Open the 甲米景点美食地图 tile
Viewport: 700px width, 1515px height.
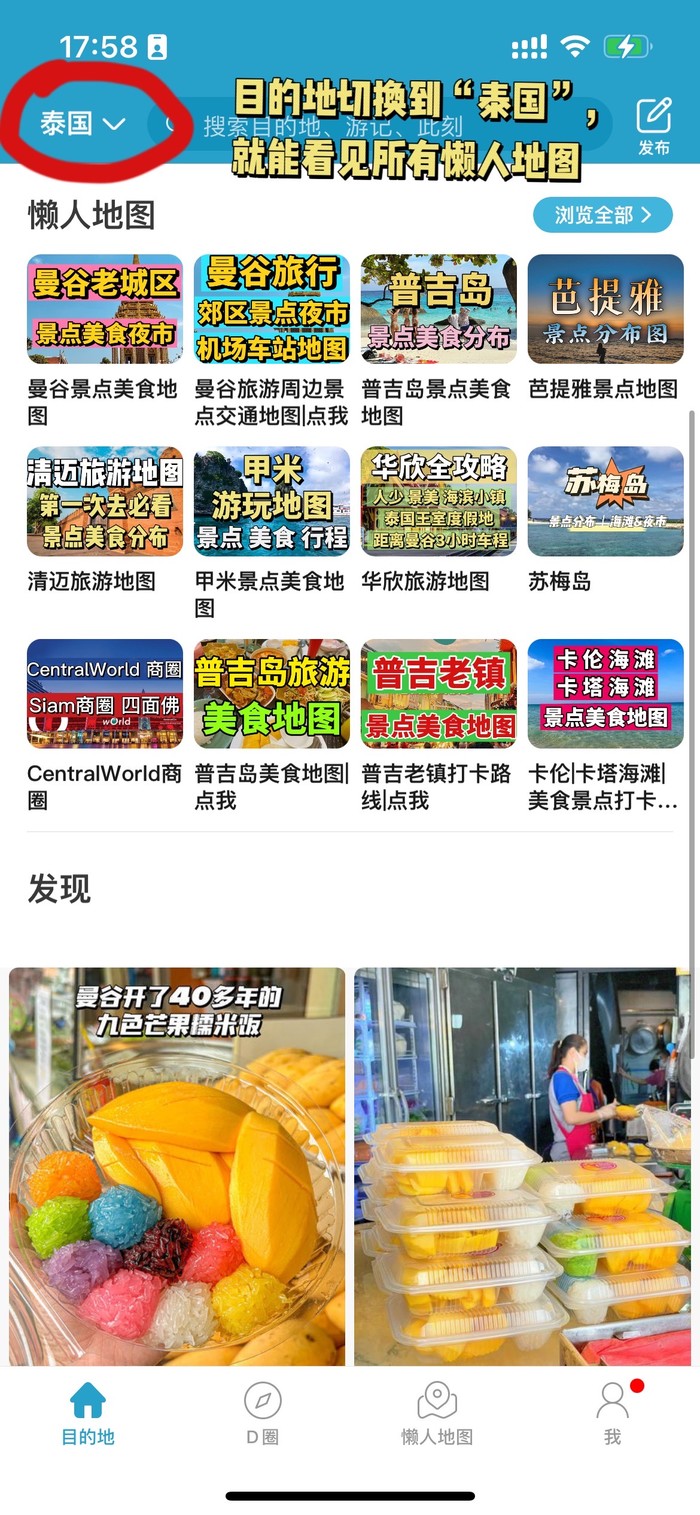pos(272,501)
